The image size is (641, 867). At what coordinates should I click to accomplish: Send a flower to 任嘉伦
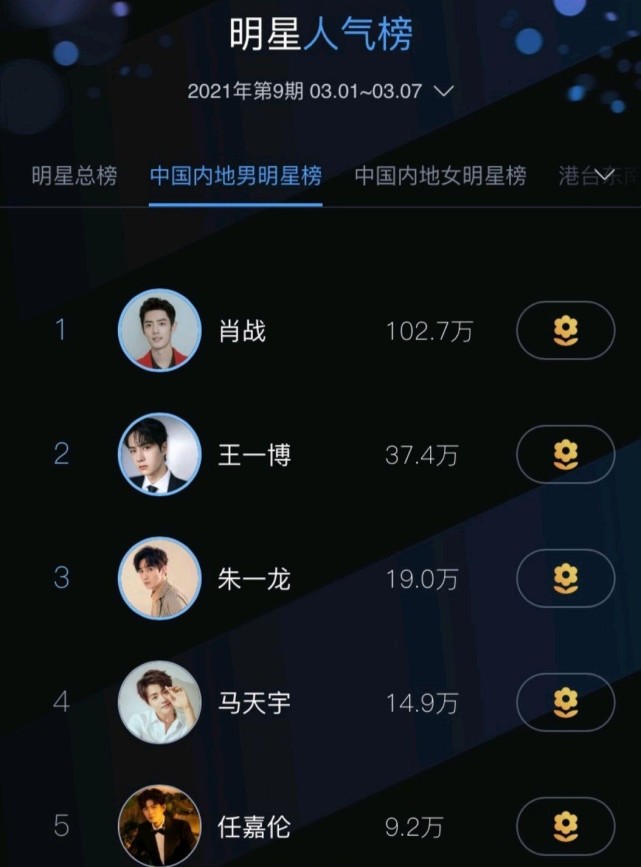click(x=565, y=826)
